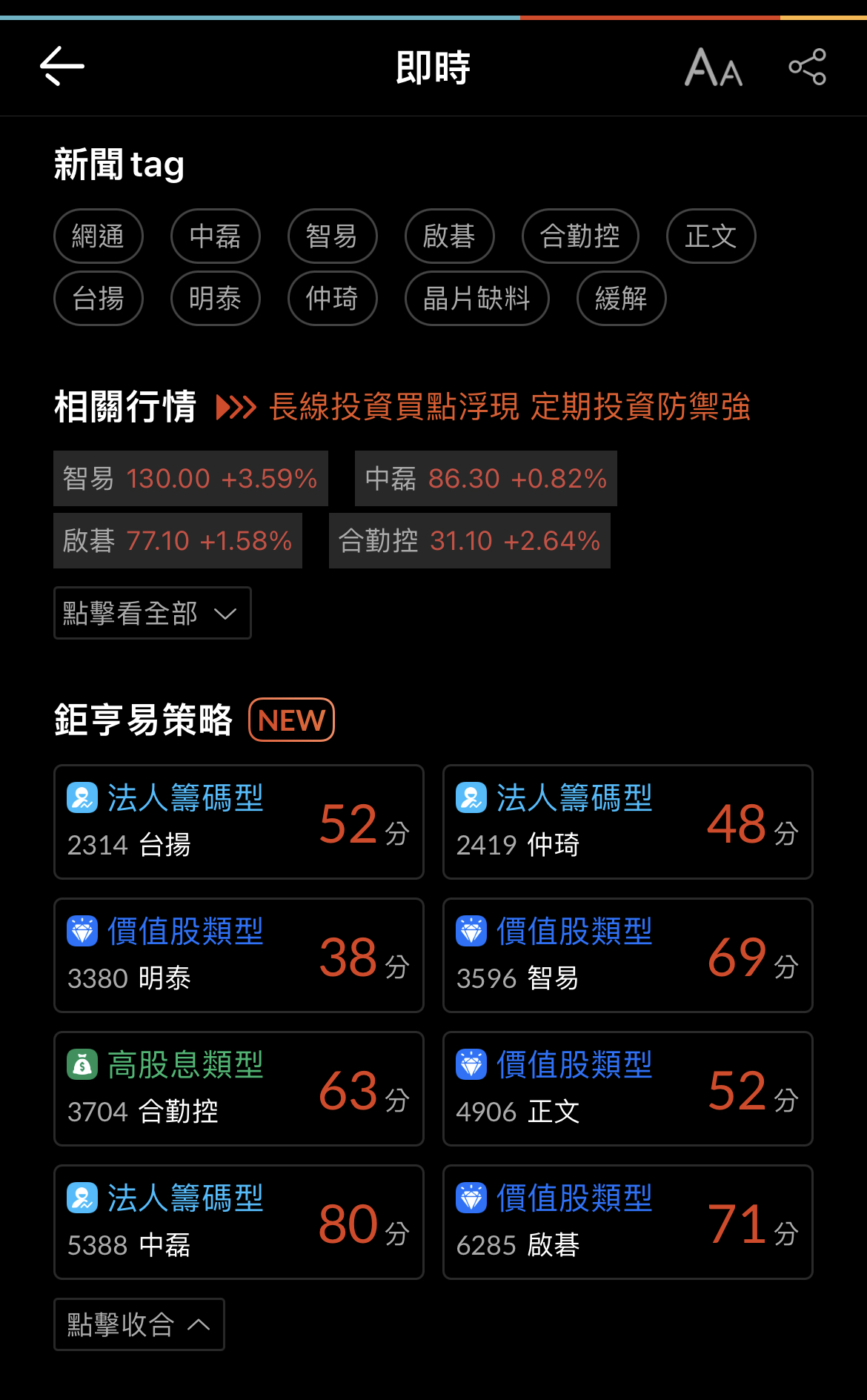Open the 2419 仲琦 strategy card
This screenshot has height=1400, width=867.
(x=627, y=822)
